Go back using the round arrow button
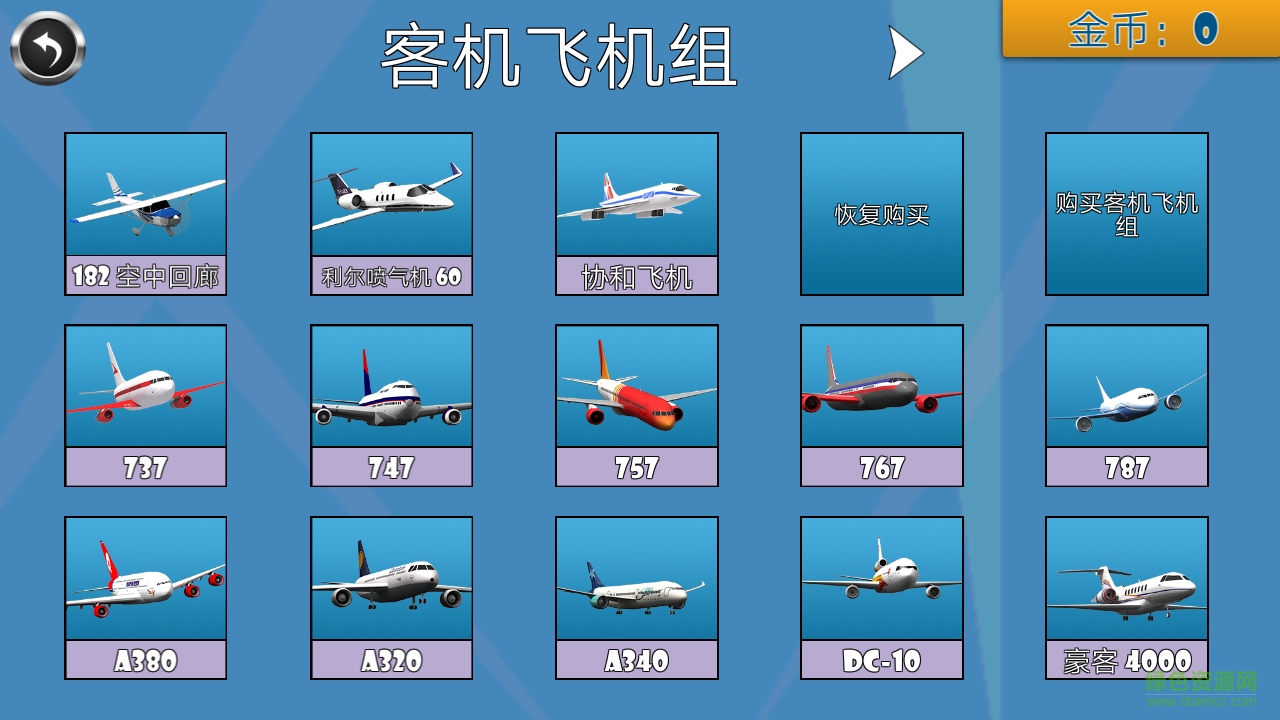Image resolution: width=1280 pixels, height=720 pixels. click(48, 48)
